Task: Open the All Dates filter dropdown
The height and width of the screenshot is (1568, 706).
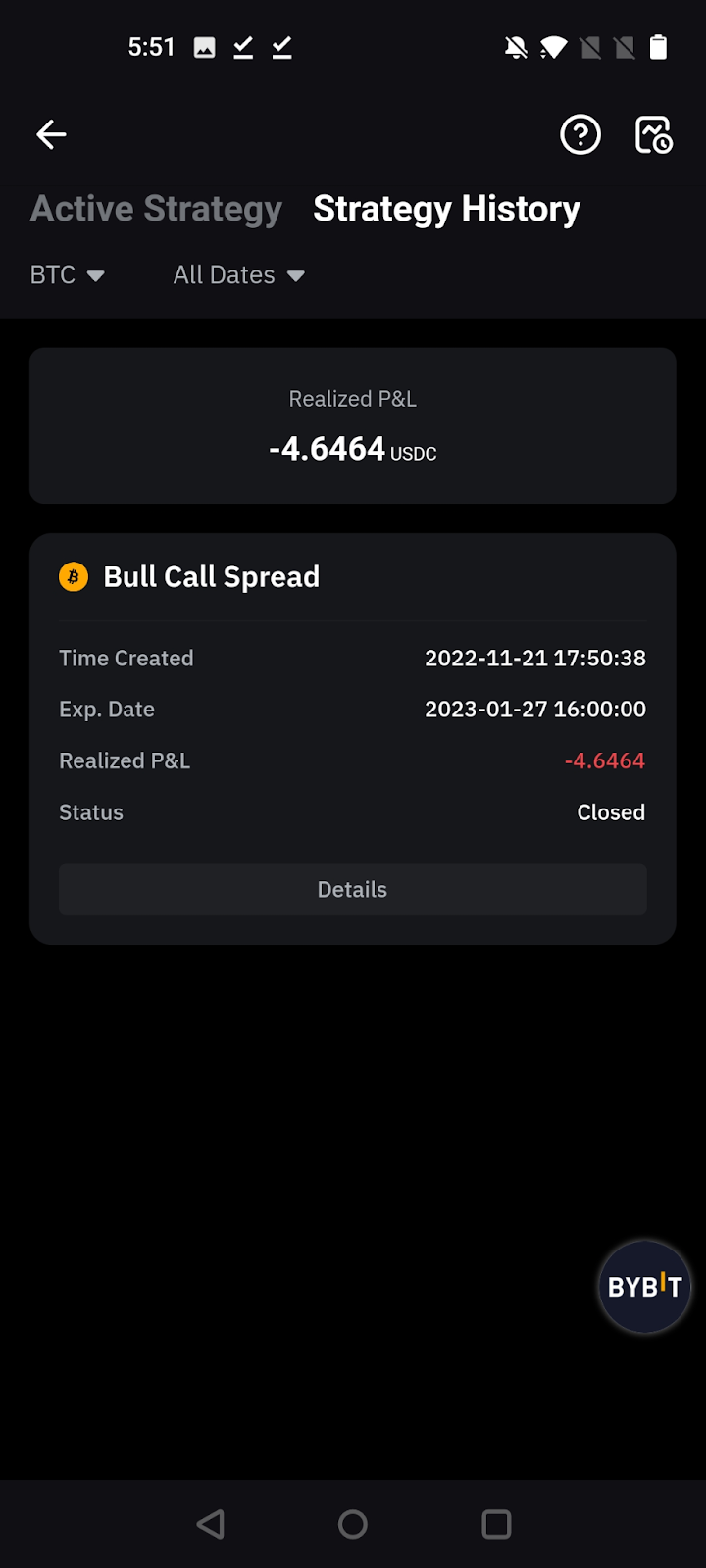Action: coord(238,275)
